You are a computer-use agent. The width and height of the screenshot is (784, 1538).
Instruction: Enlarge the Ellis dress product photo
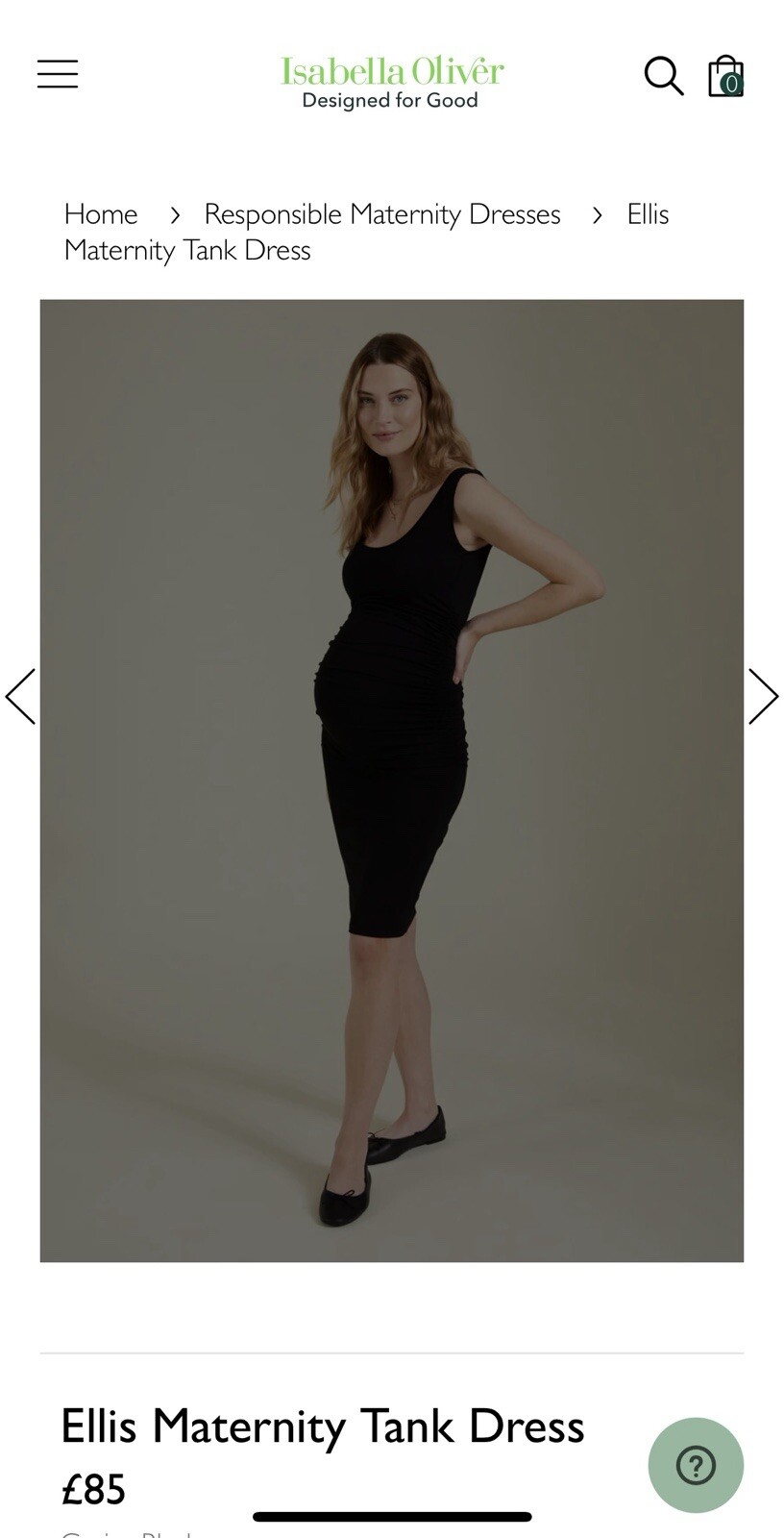point(391,781)
